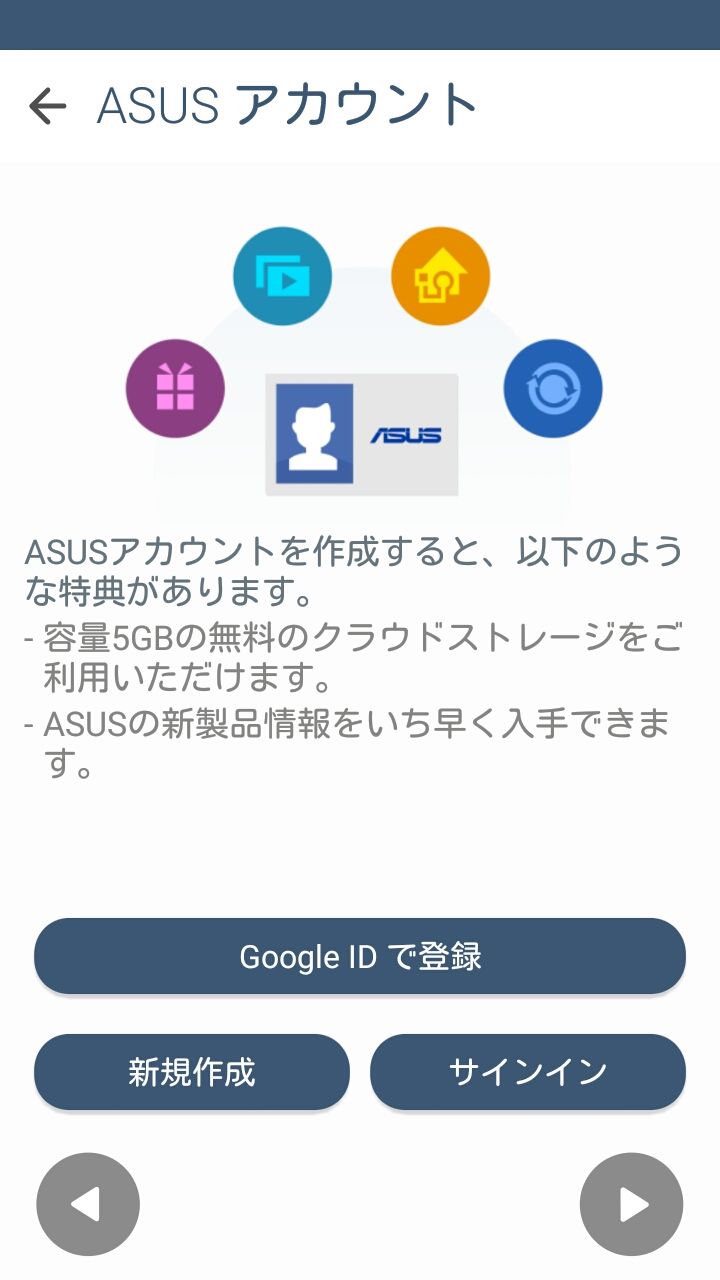This screenshot has width=720, height=1280.
Task: Select サインイン to sign in
Action: (528, 1072)
